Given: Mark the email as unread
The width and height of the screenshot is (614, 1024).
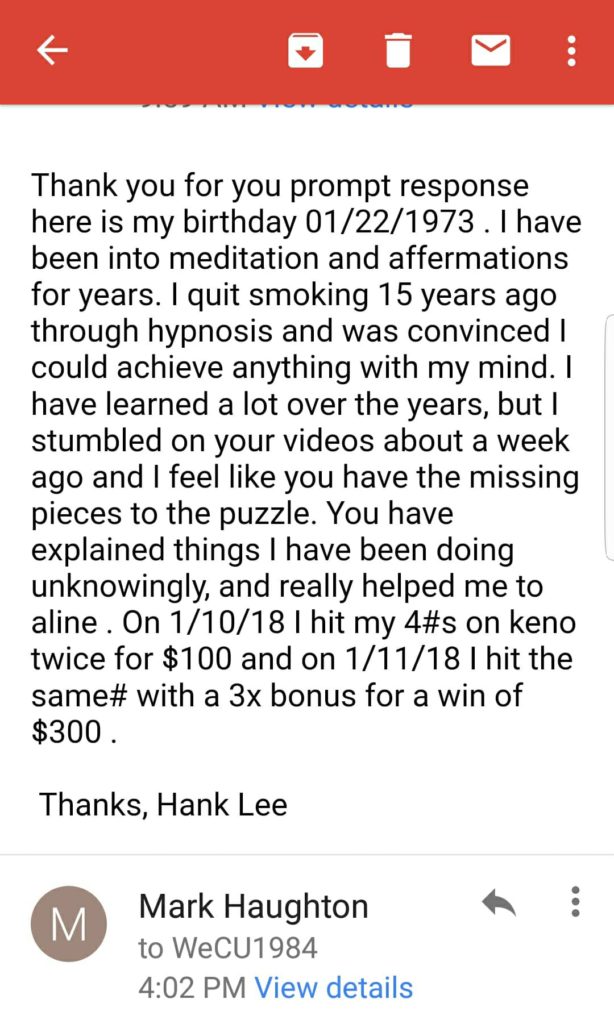Looking at the screenshot, I should [491, 50].
